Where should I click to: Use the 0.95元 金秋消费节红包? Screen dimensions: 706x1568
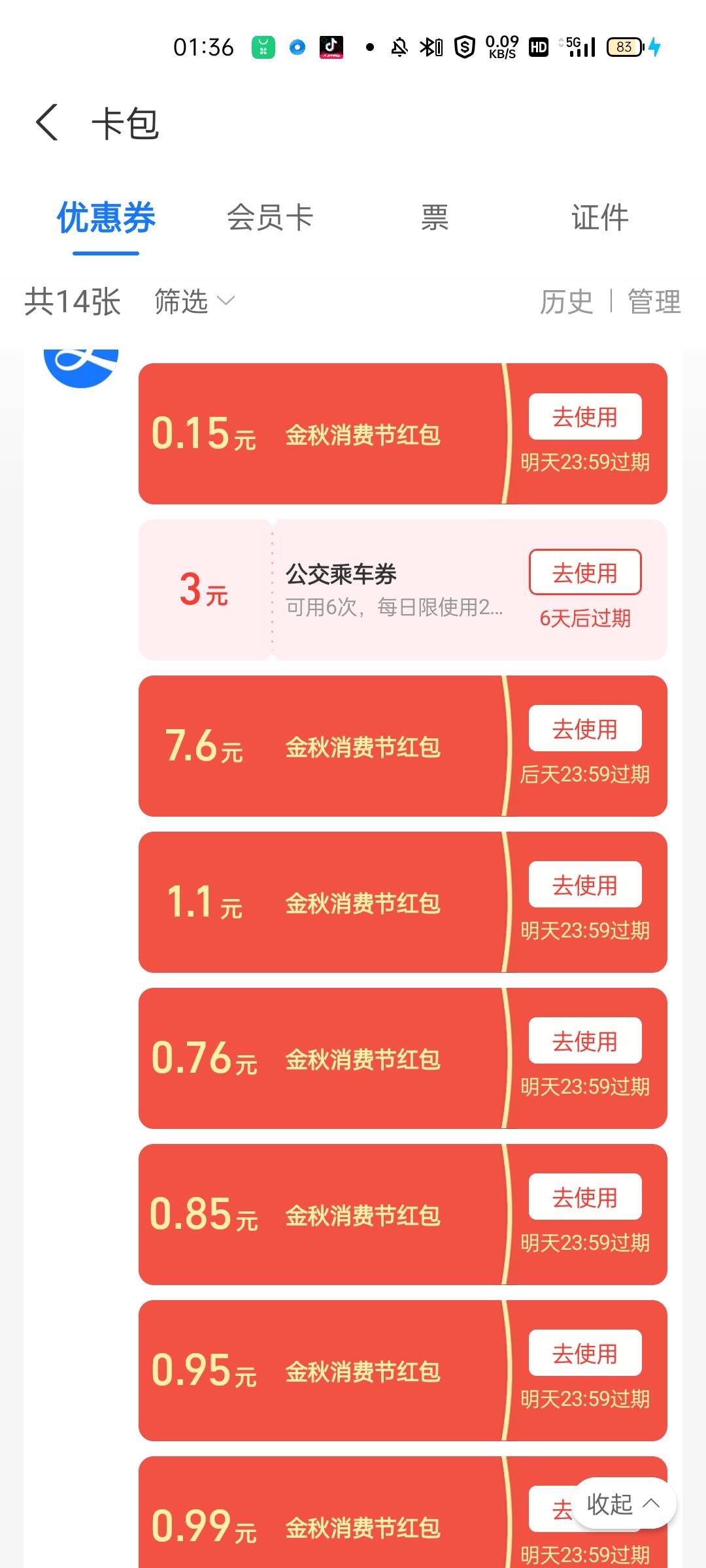coord(585,1353)
